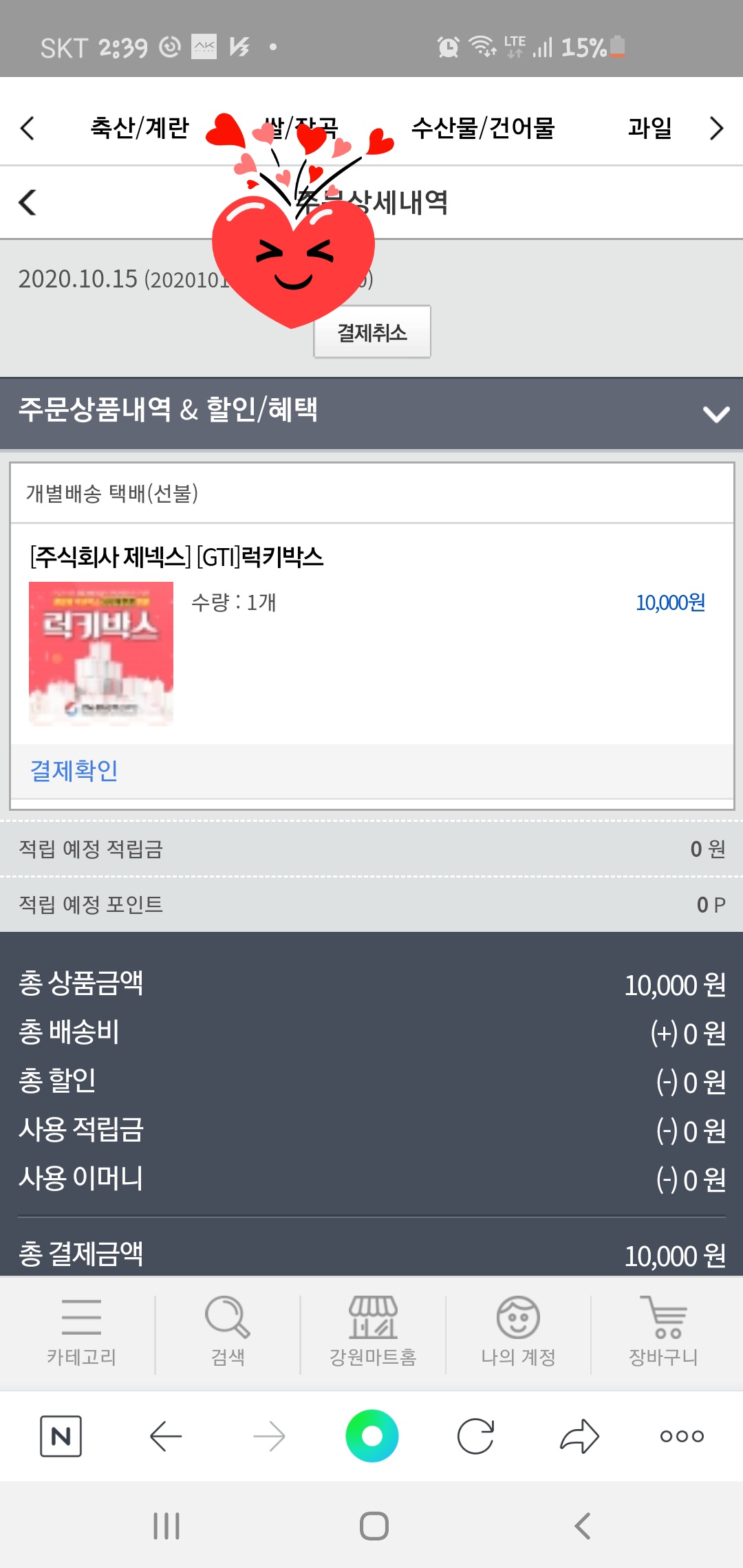Image resolution: width=743 pixels, height=1568 pixels.
Task: Tap the 결제취소 button
Action: (x=372, y=332)
